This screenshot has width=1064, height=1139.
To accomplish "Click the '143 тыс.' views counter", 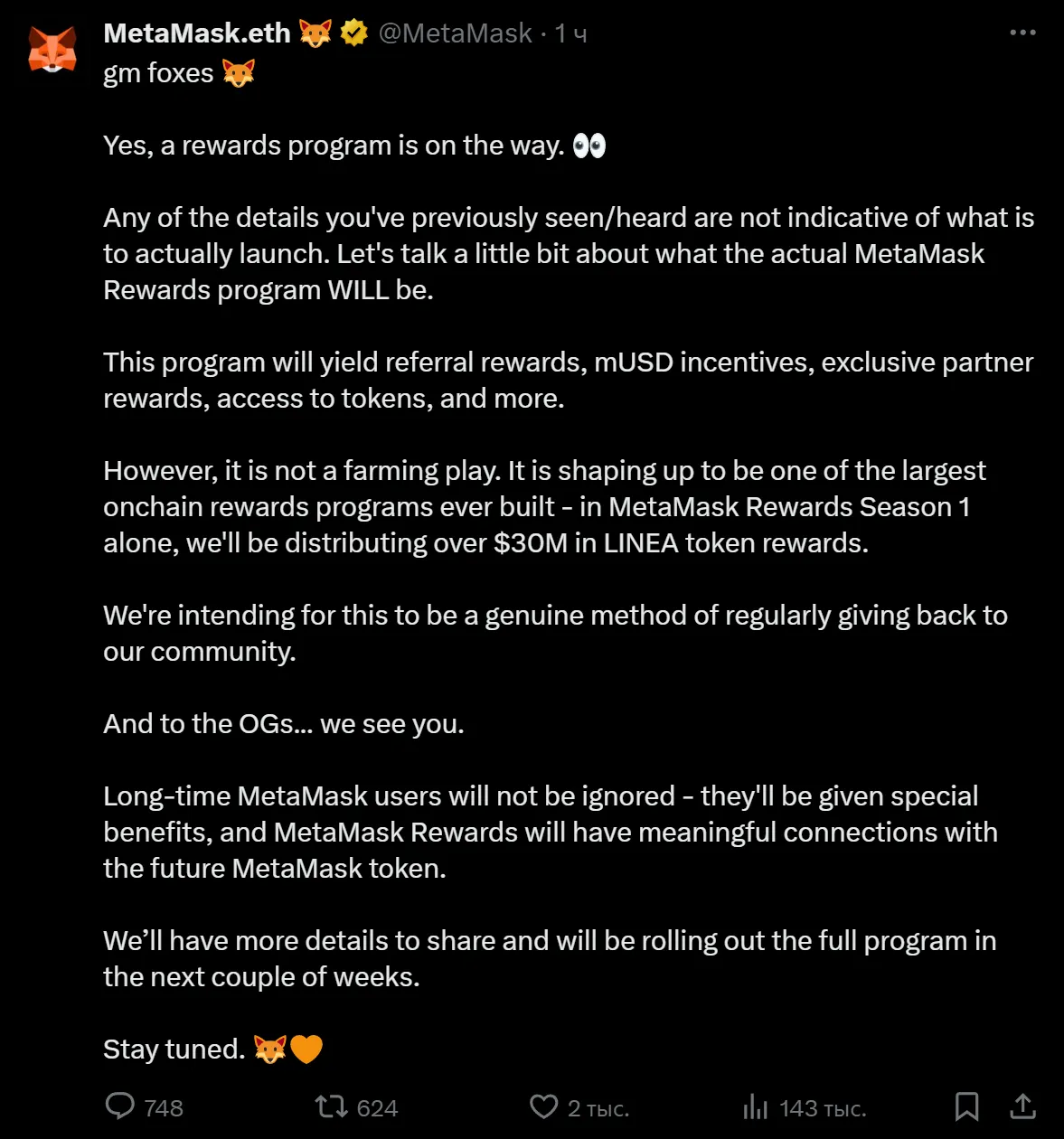I will click(824, 1108).
